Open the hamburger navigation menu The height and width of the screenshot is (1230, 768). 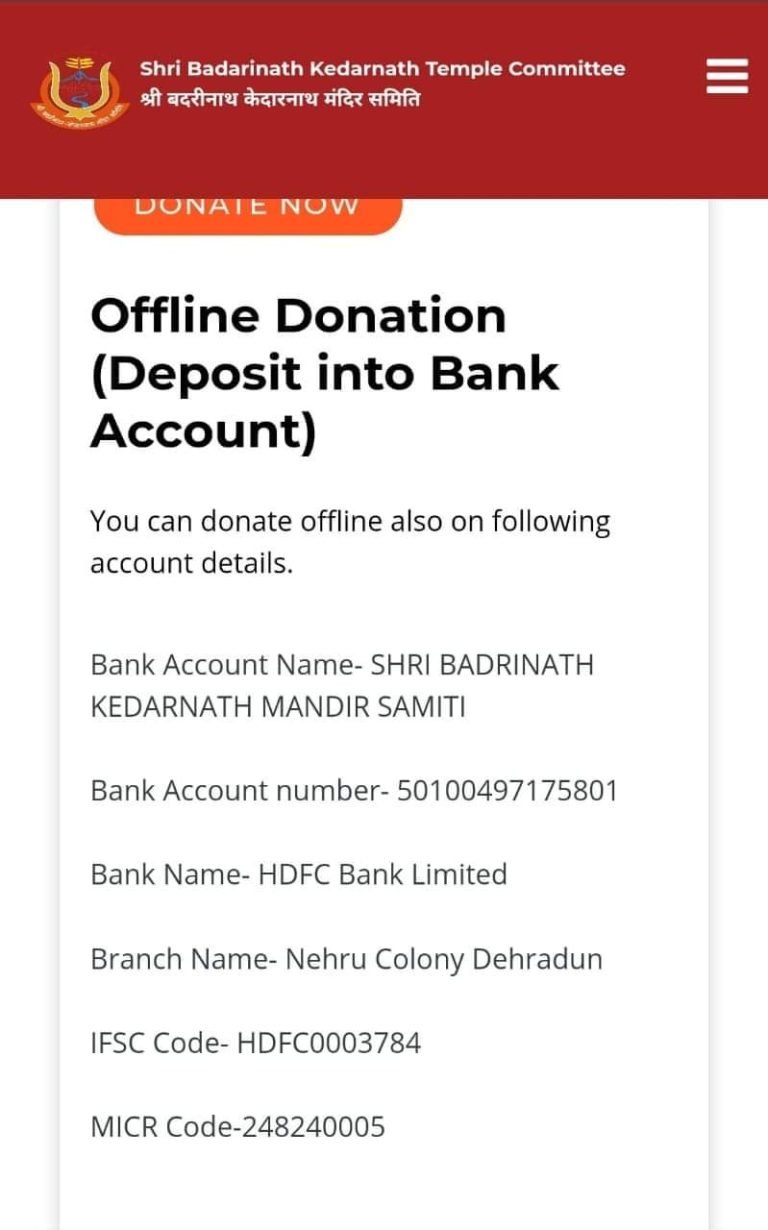727,76
